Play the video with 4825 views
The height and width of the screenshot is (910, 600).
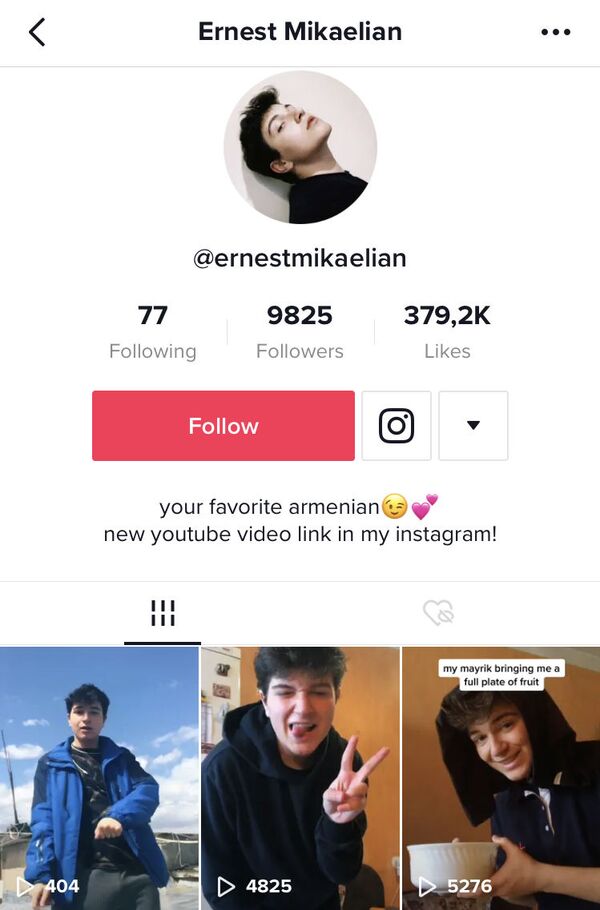tap(300, 778)
